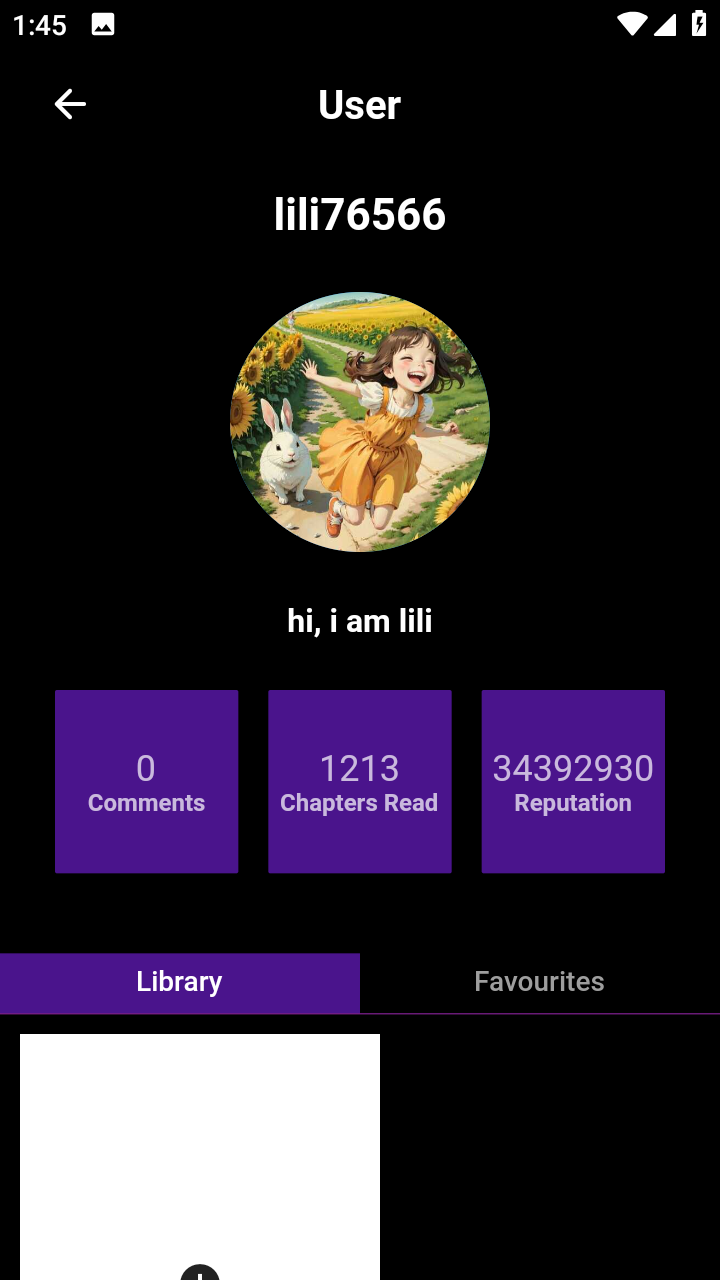This screenshot has height=1280, width=720.
Task: Switch to the Library tab
Action: 180,982
